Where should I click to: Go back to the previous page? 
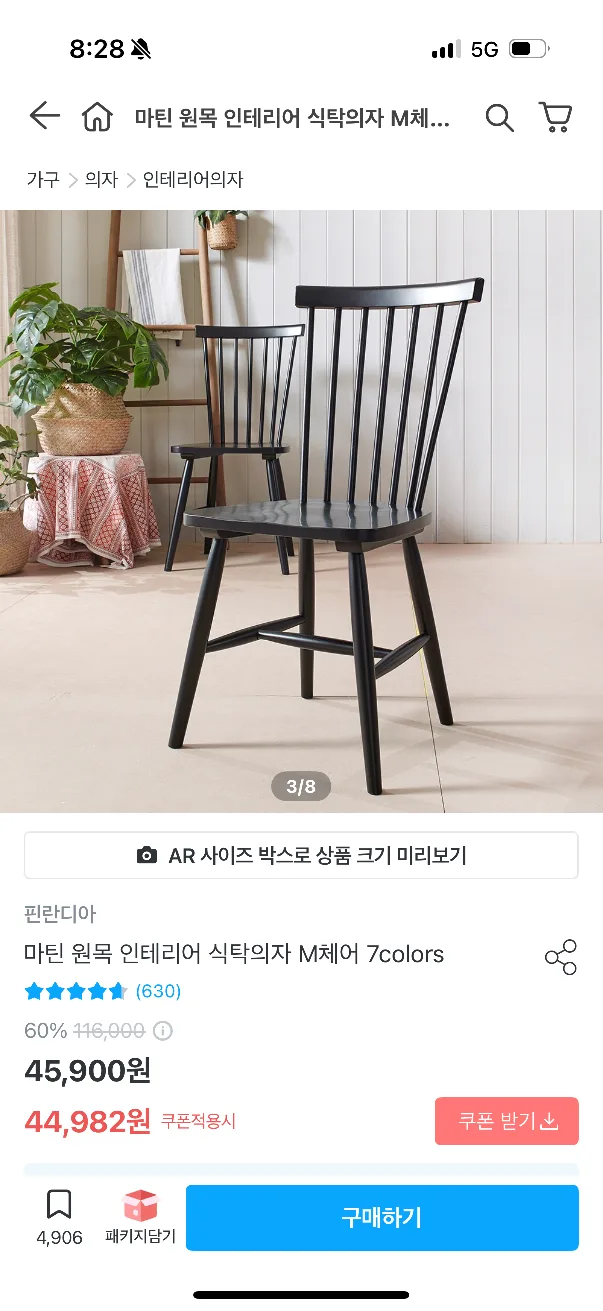(44, 117)
